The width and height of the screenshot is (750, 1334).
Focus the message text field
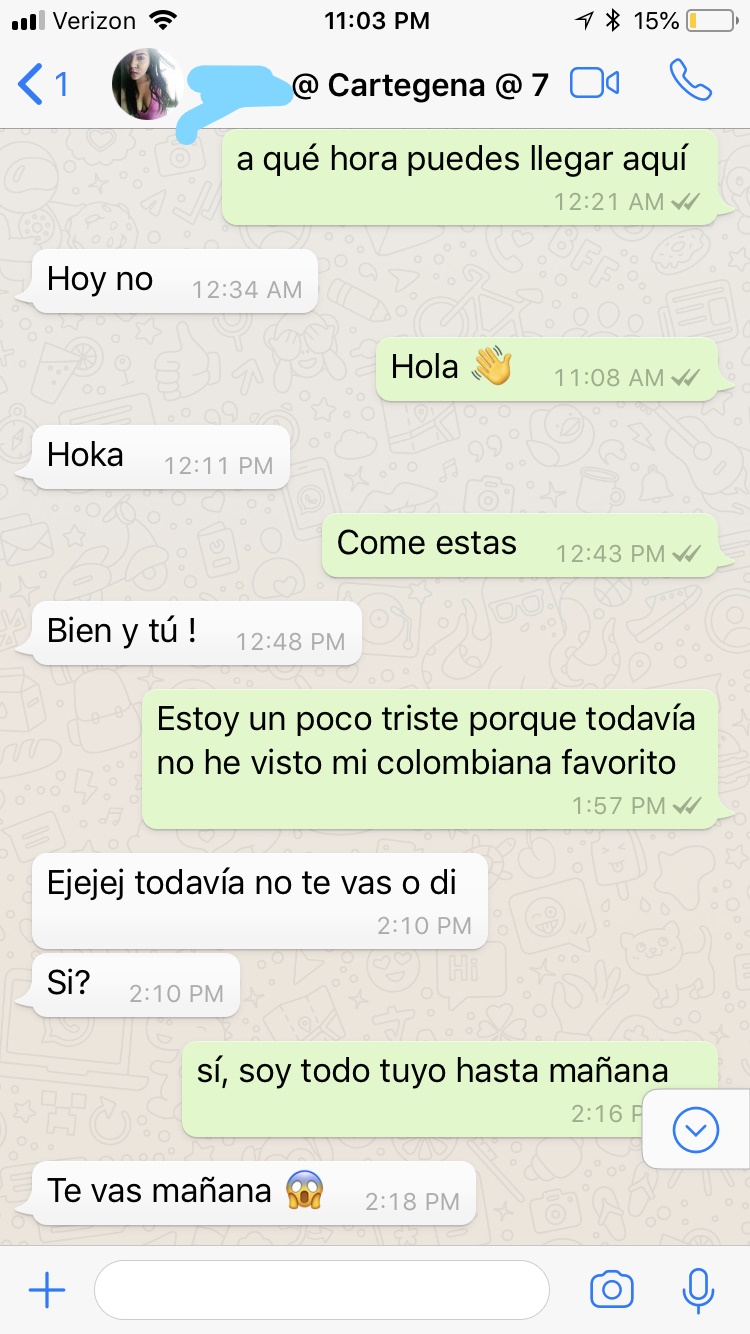pos(321,1290)
